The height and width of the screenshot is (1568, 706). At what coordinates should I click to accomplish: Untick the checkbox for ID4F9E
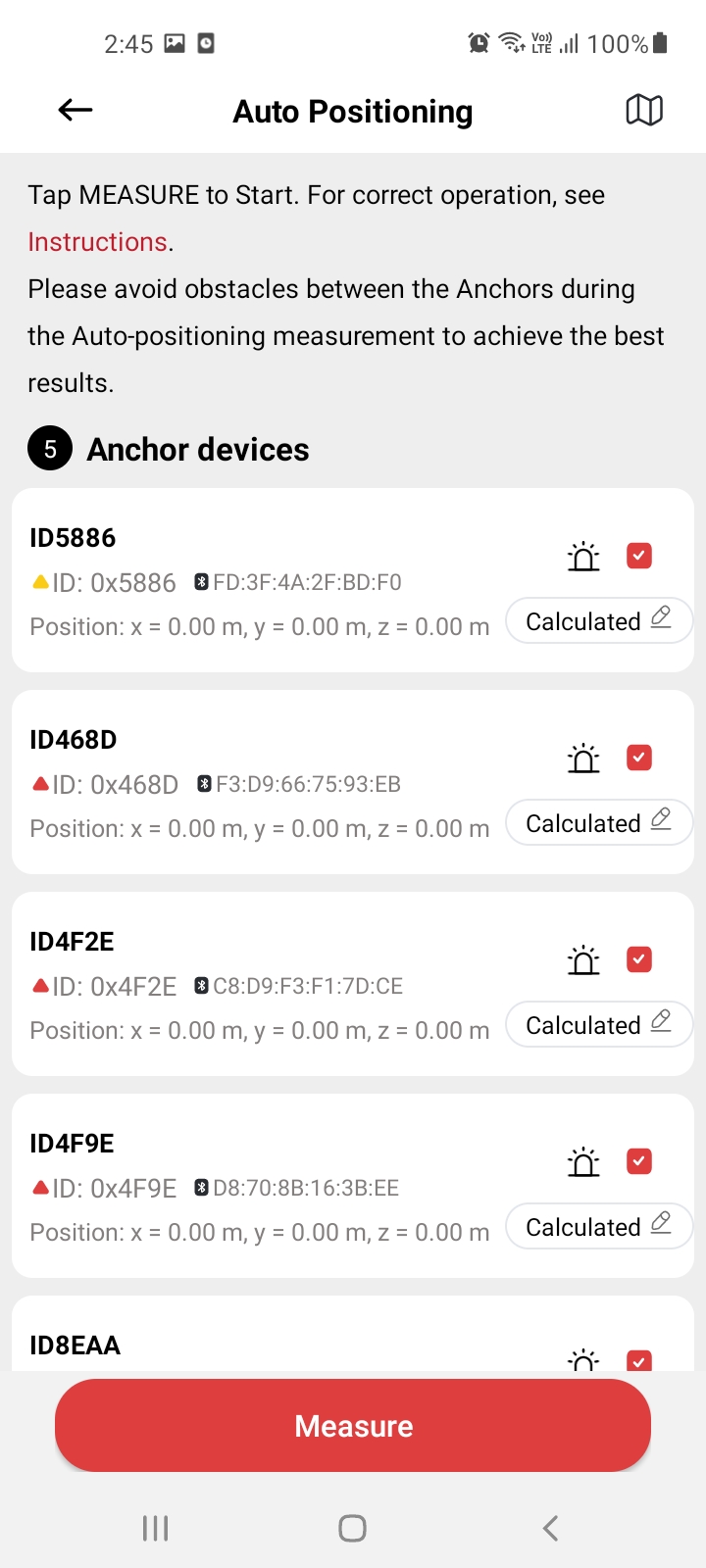[x=639, y=1161]
